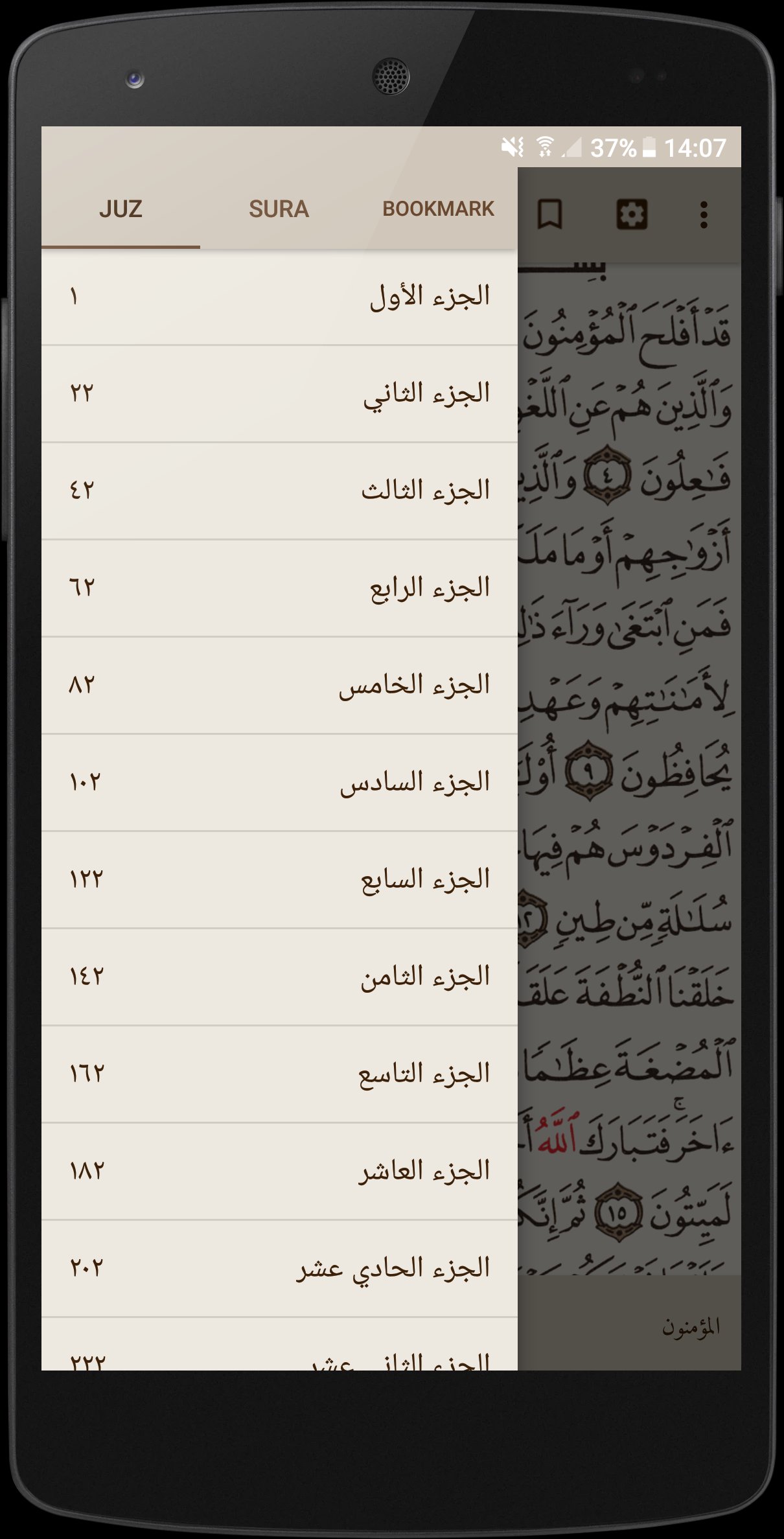Switch to the BOOKMARK tab
The height and width of the screenshot is (1539, 784).
coord(438,209)
